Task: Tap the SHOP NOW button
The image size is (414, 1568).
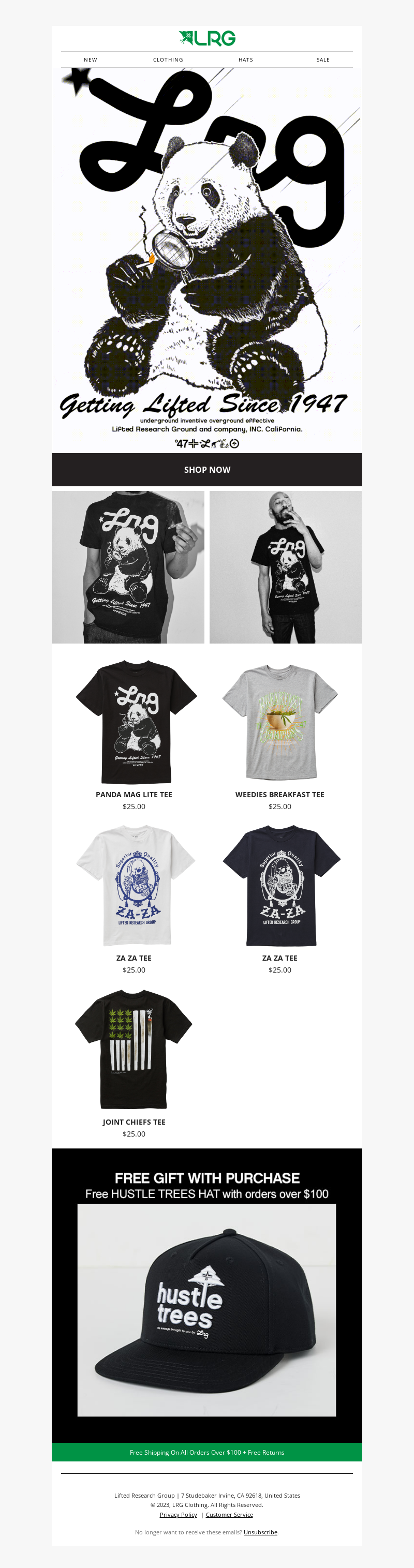Action: [x=207, y=469]
